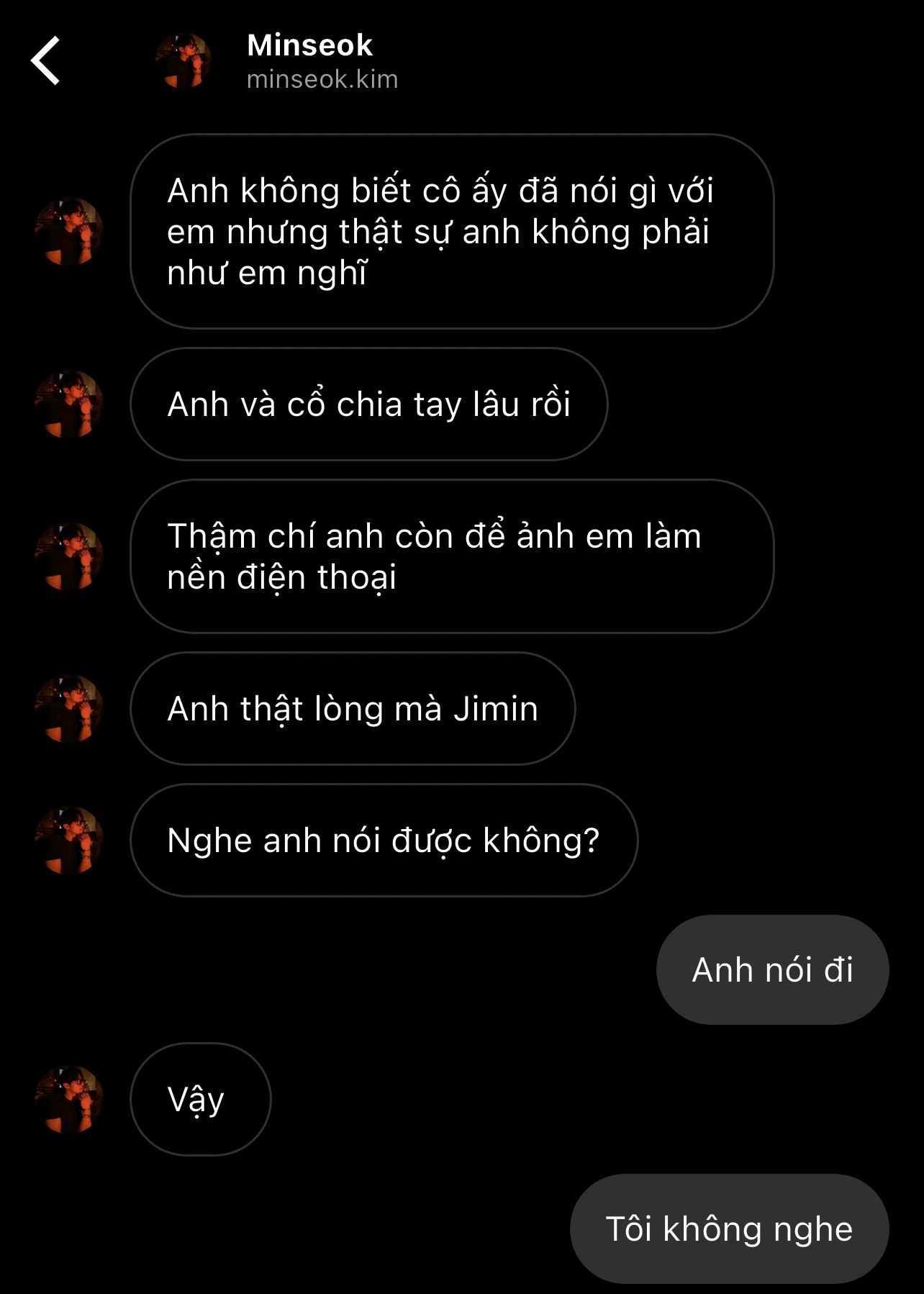Tap the avatar beside "Anh thật lòng mà Jimin"
The width and height of the screenshot is (924, 1294).
[x=69, y=709]
